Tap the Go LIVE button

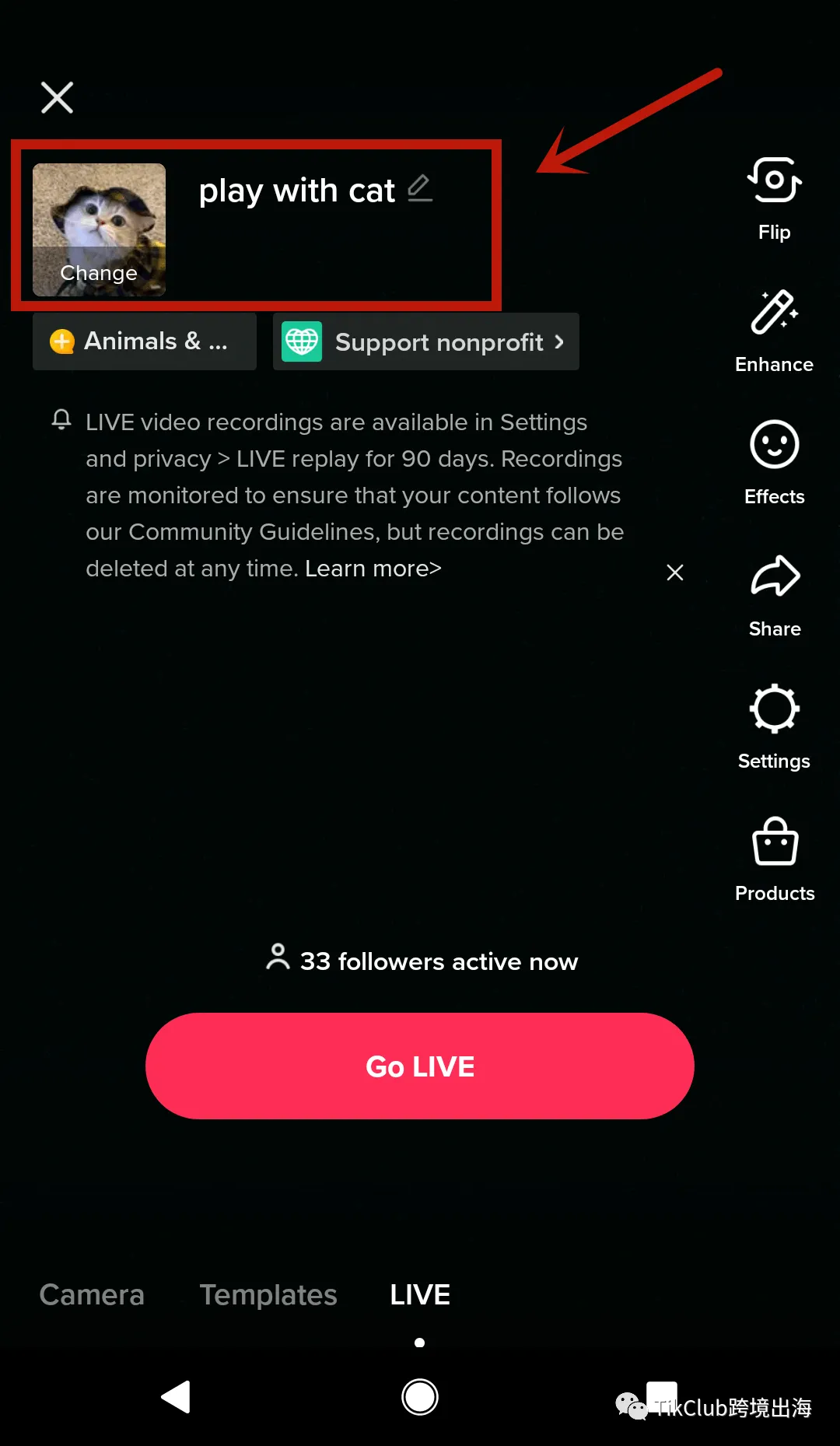[x=420, y=1066]
